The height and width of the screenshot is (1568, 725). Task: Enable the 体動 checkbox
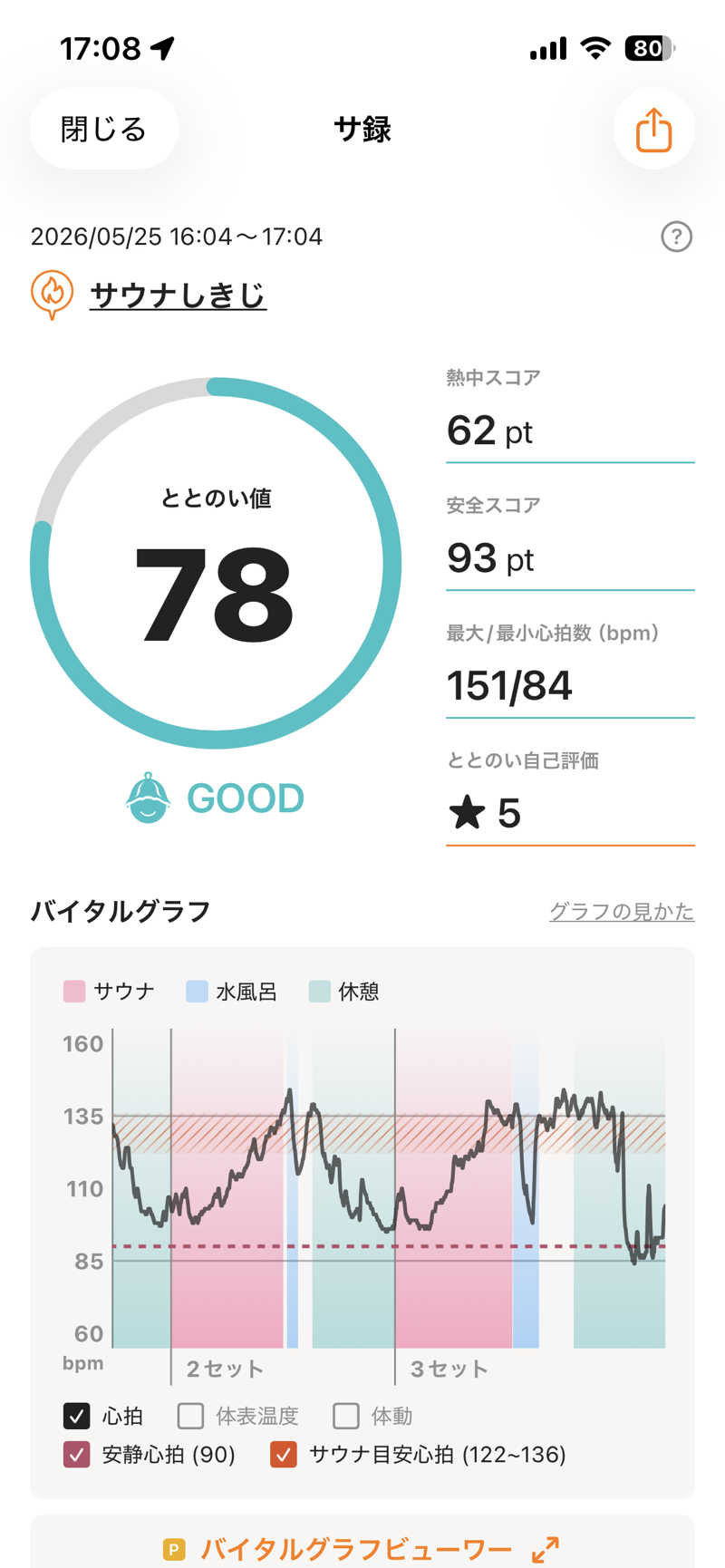[x=346, y=1416]
